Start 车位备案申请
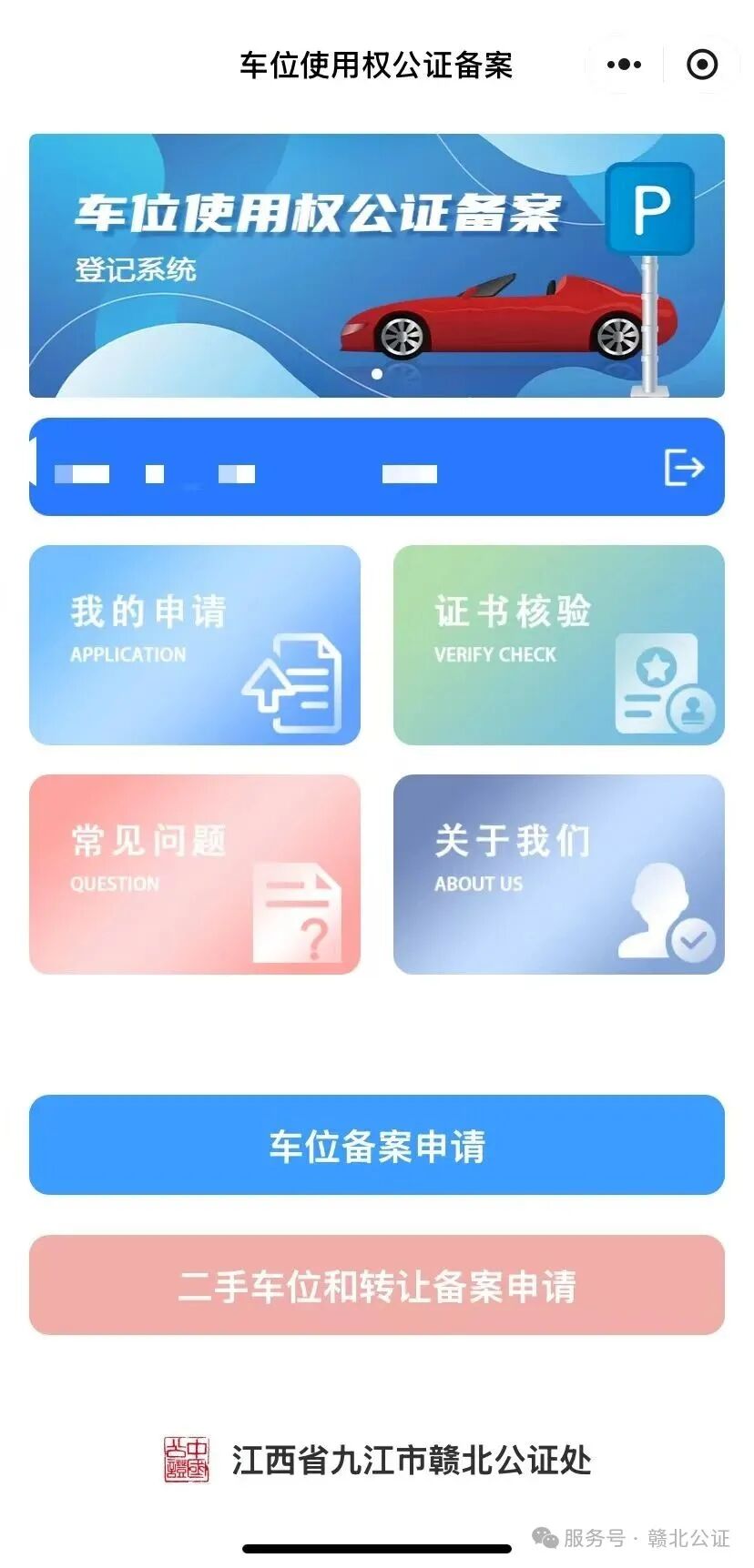754x1568 pixels. [x=377, y=1145]
